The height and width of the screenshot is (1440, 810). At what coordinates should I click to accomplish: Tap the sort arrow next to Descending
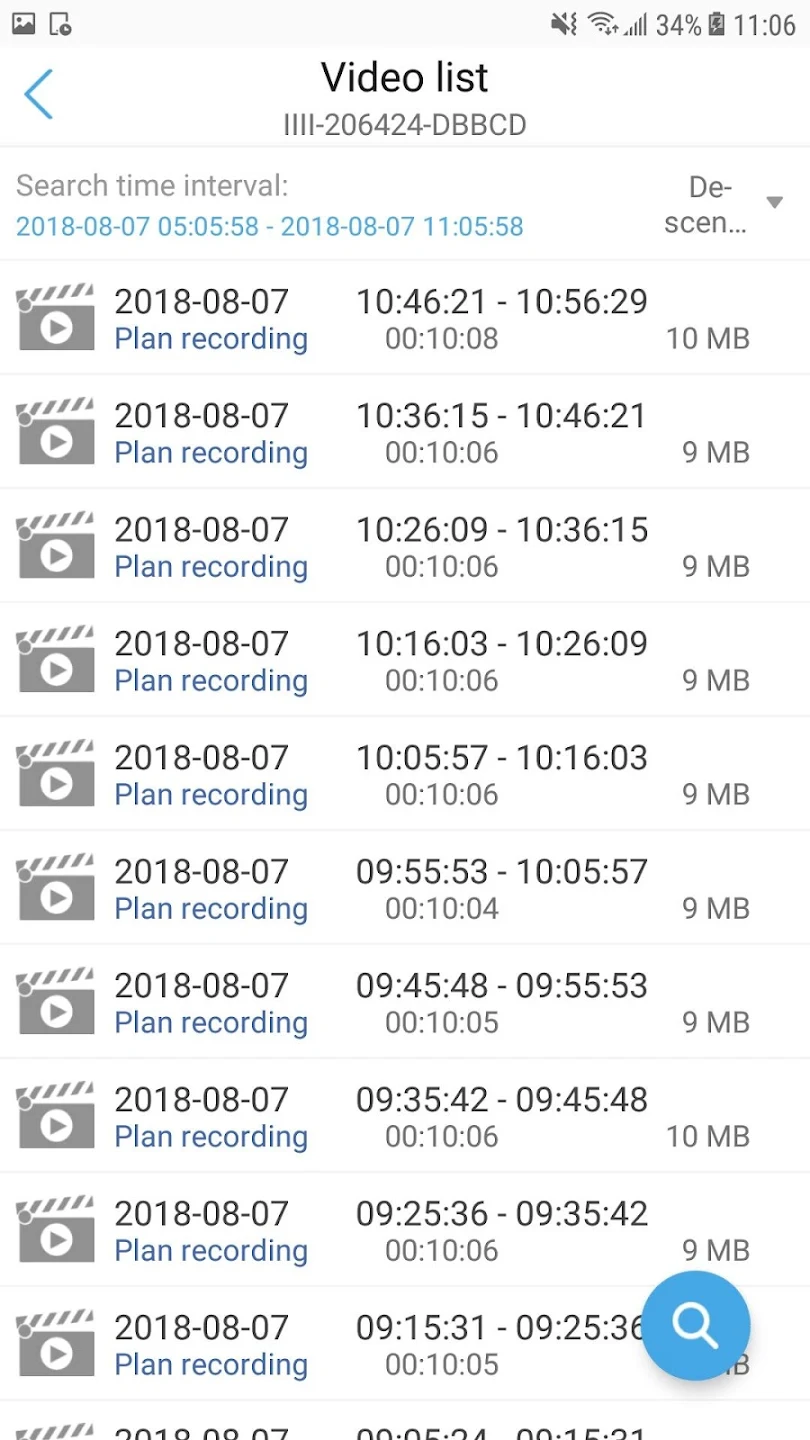click(775, 202)
